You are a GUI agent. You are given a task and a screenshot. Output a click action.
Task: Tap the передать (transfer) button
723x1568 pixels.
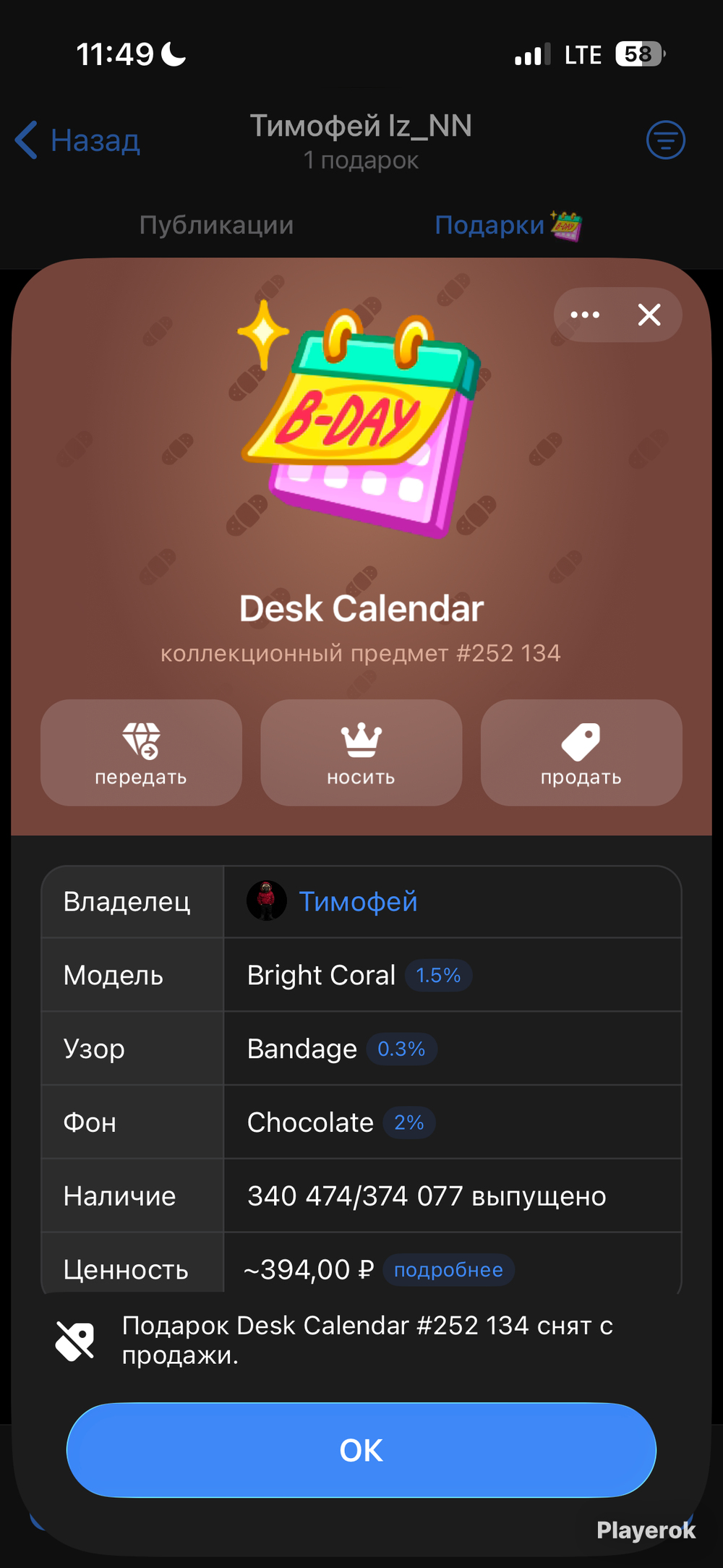(141, 752)
